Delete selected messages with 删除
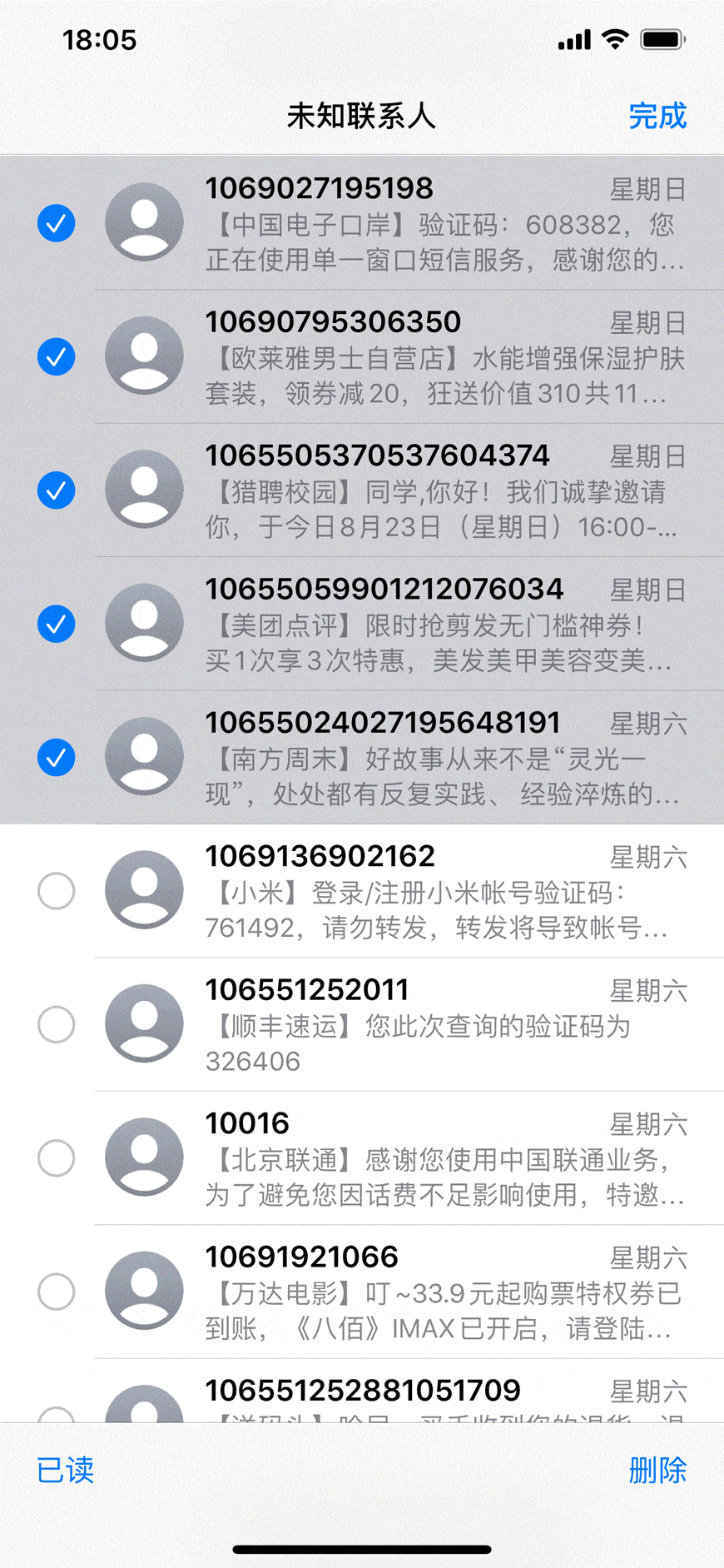This screenshot has height=1568, width=724. coord(657,1470)
